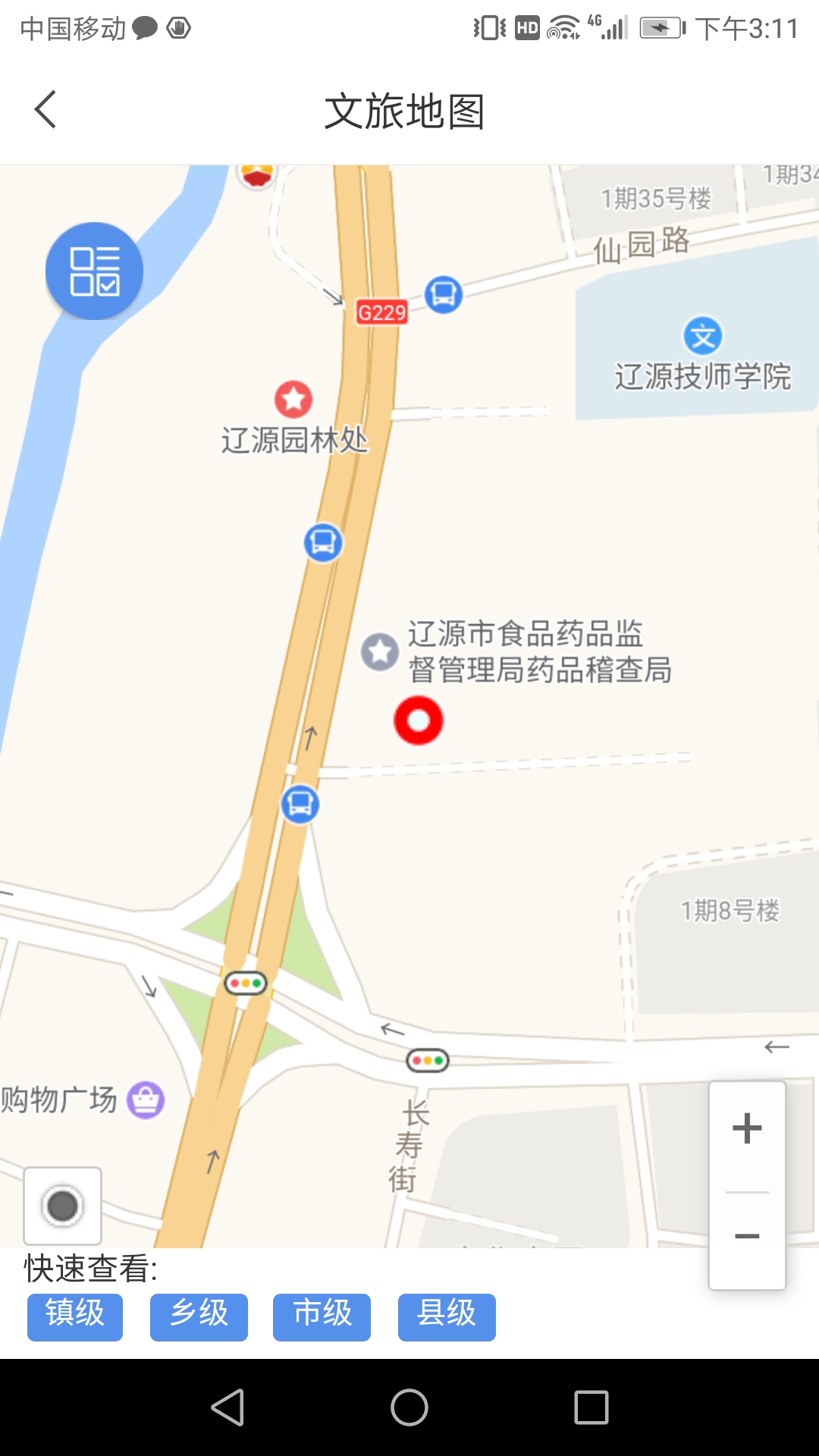The width and height of the screenshot is (819, 1456).
Task: Show 县级 quick view
Action: [447, 1316]
